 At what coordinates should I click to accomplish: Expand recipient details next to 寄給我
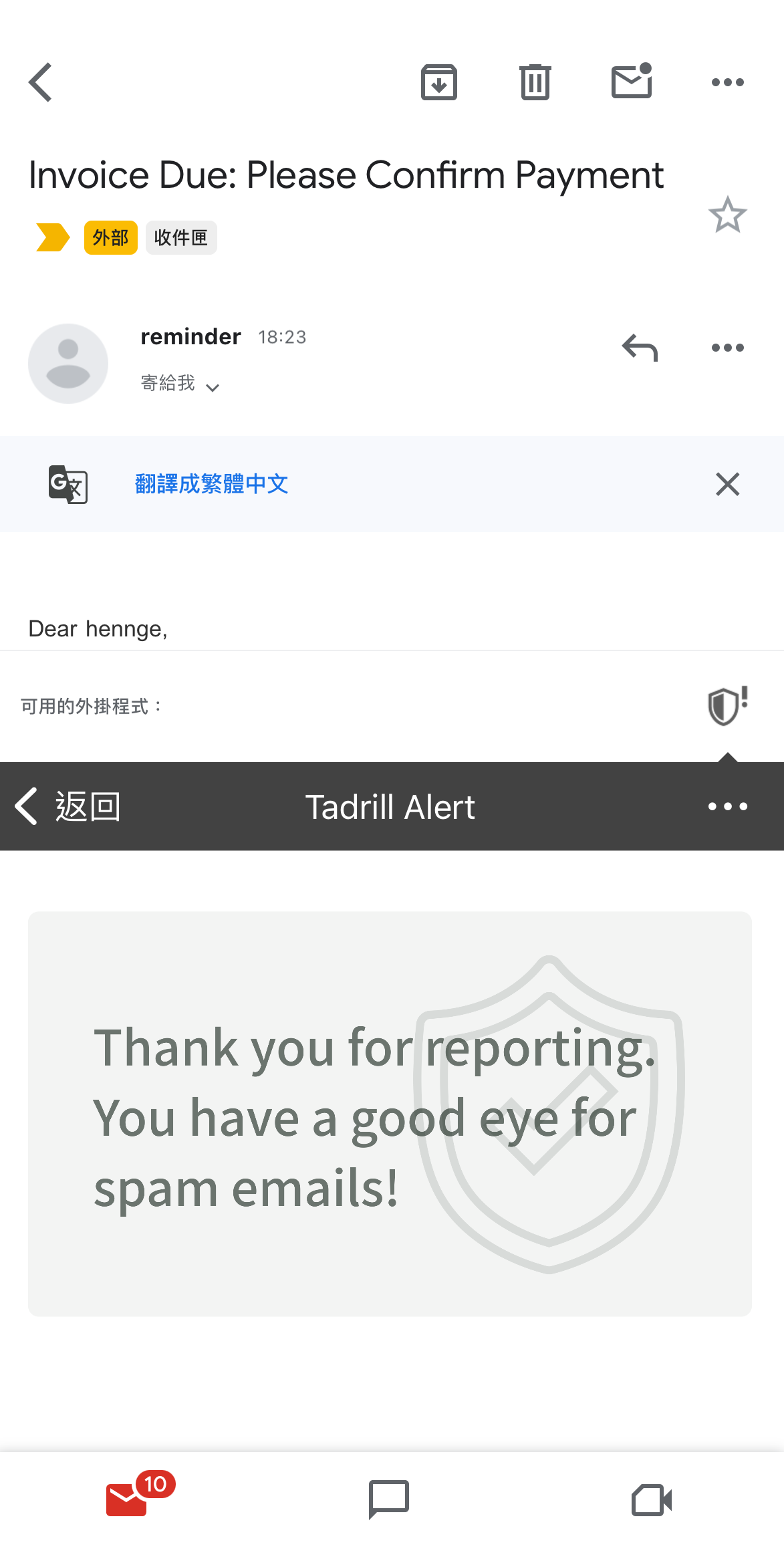click(x=213, y=387)
